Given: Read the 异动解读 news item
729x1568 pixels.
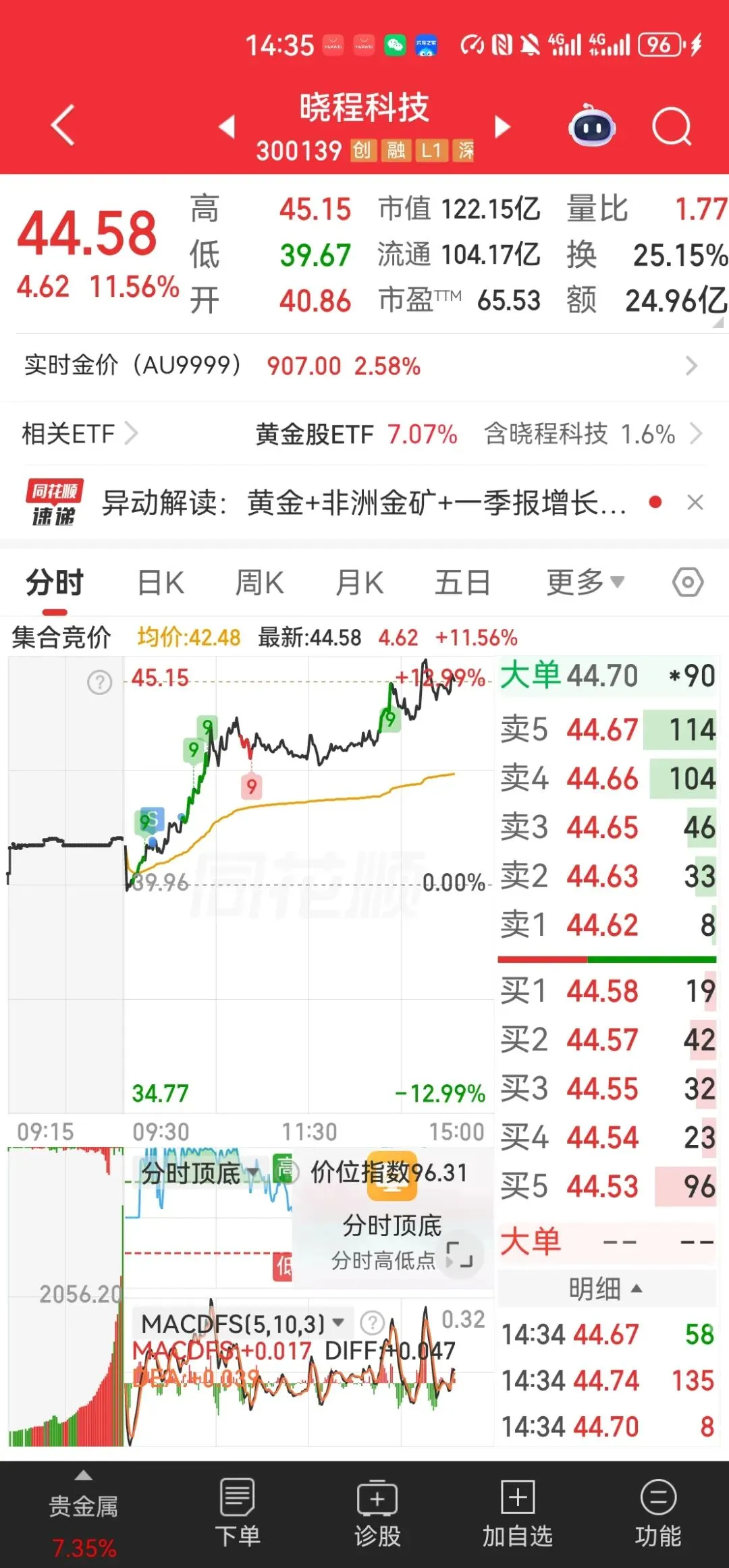Looking at the screenshot, I should [364, 503].
